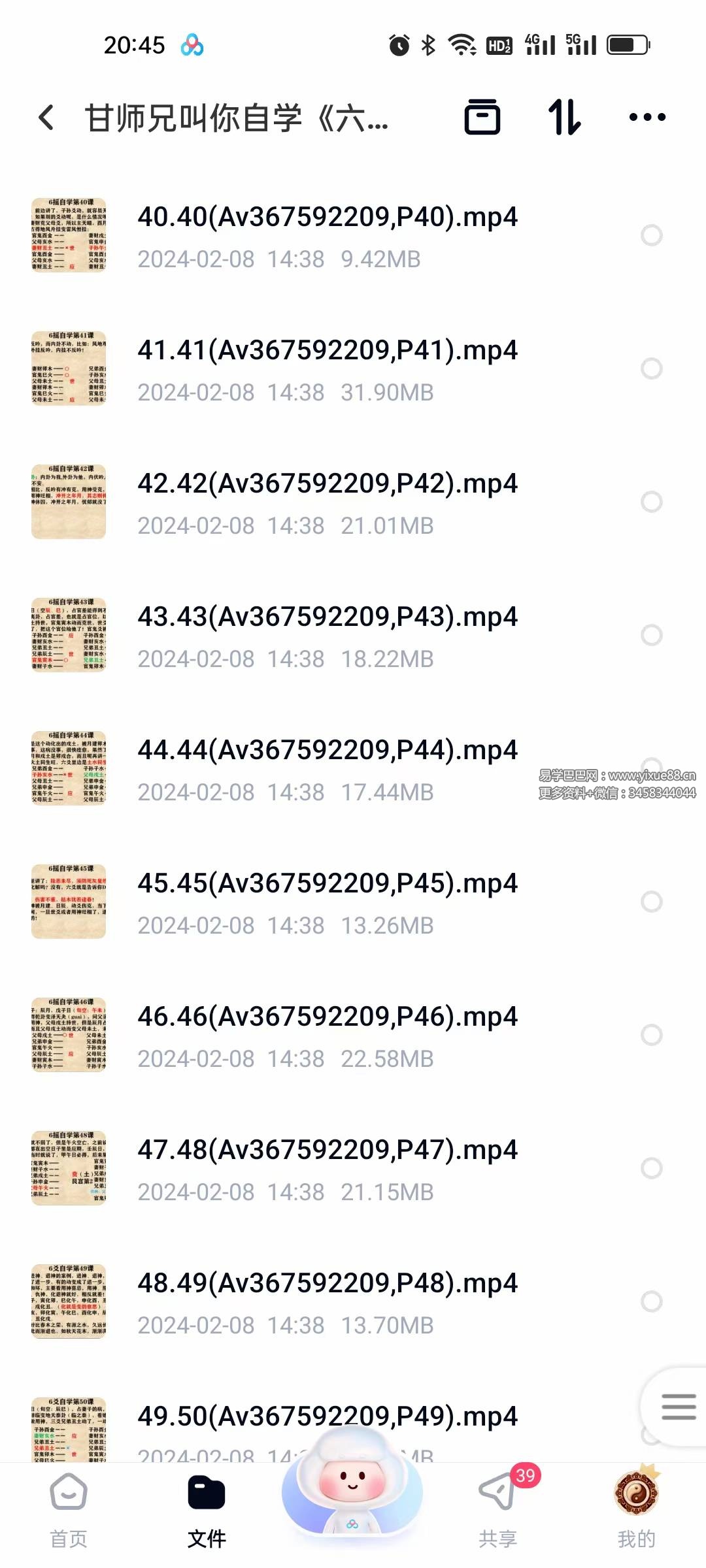Change file sort order
The height and width of the screenshot is (1568, 706).
[x=564, y=118]
